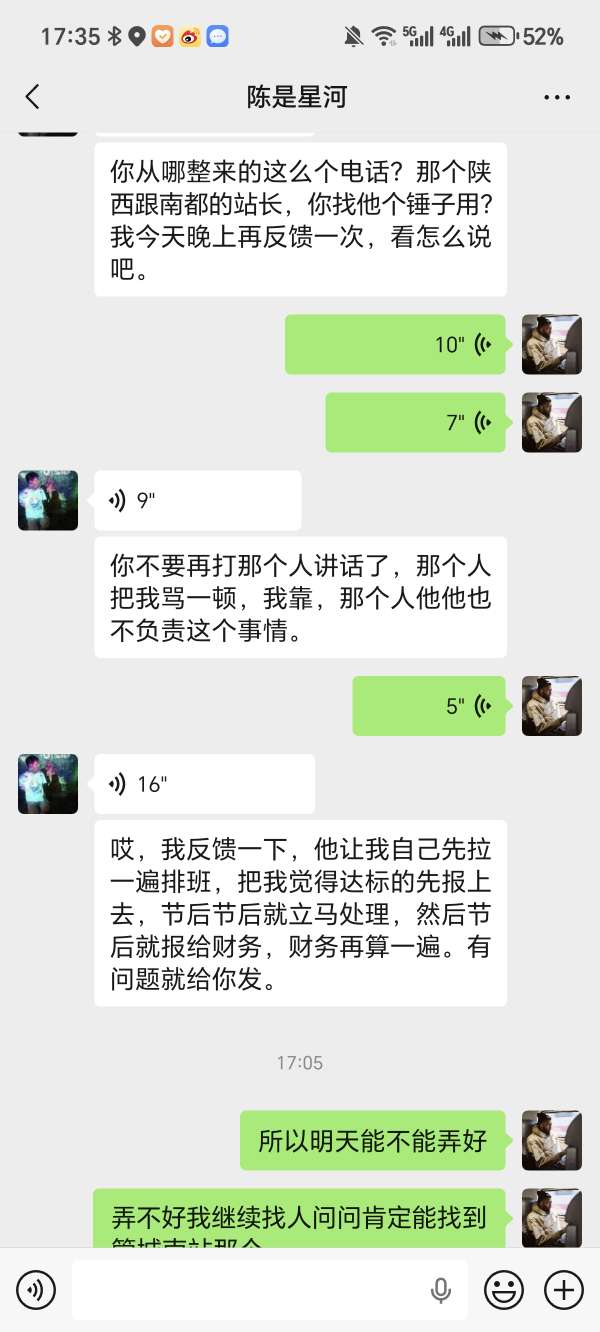Open the plus attachments menu

[x=564, y=1290]
